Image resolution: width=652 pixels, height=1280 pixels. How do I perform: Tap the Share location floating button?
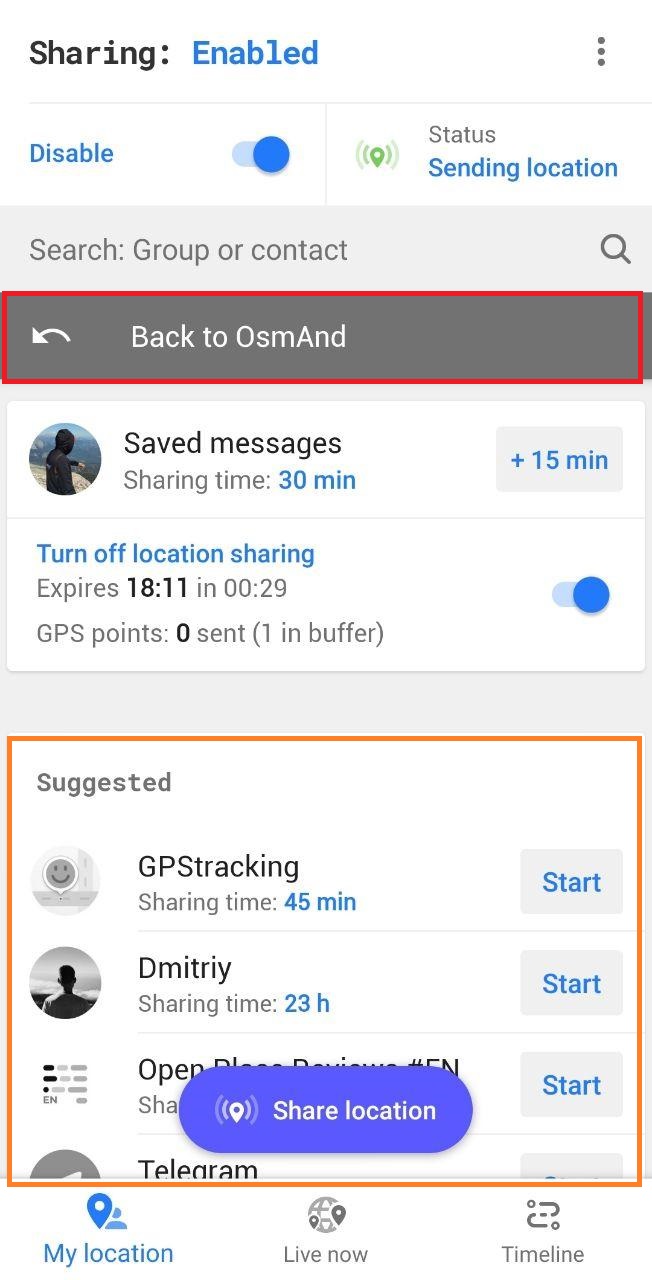pyautogui.click(x=325, y=1110)
